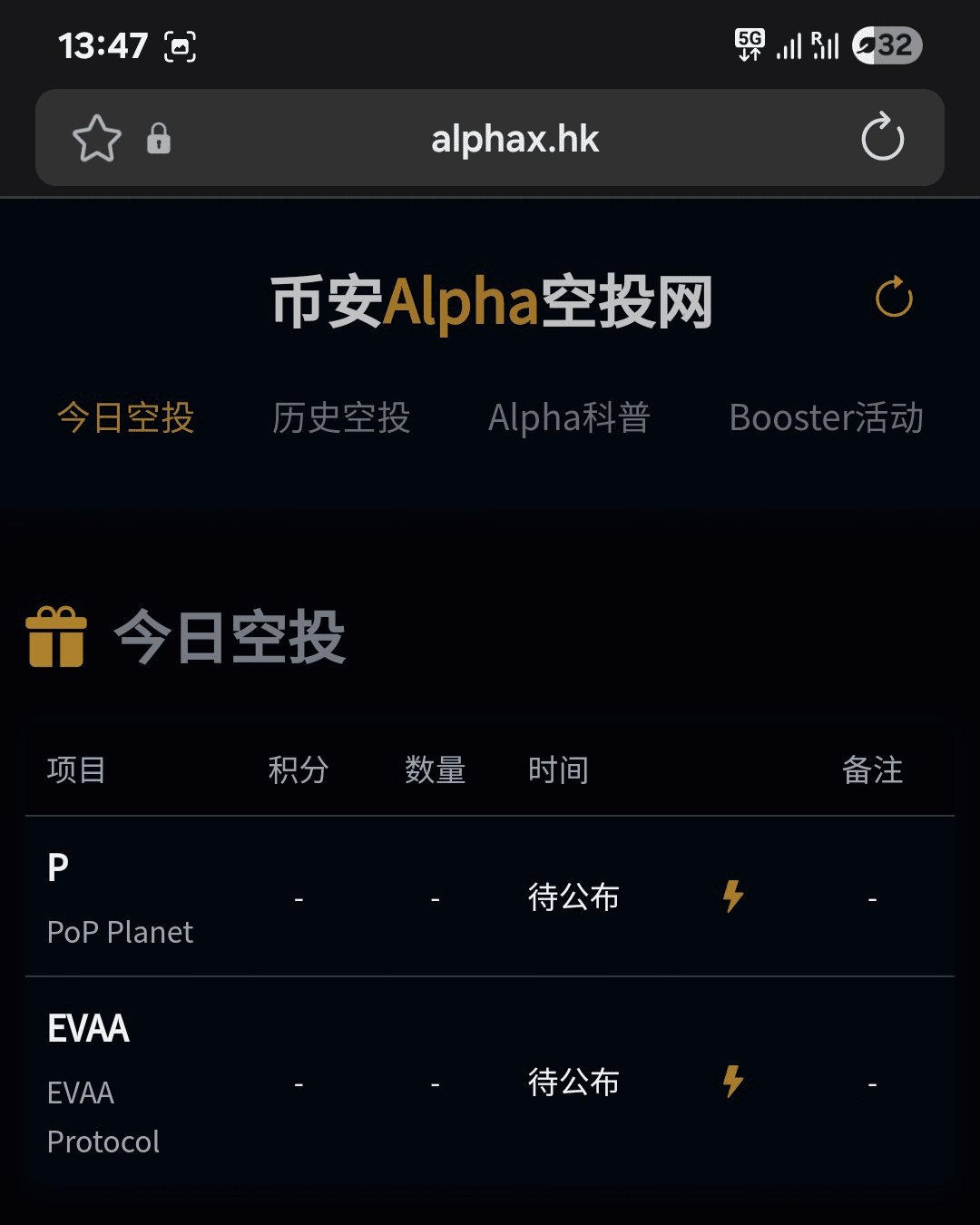
Task: Bookmark this page with the star icon
Action: [96, 139]
